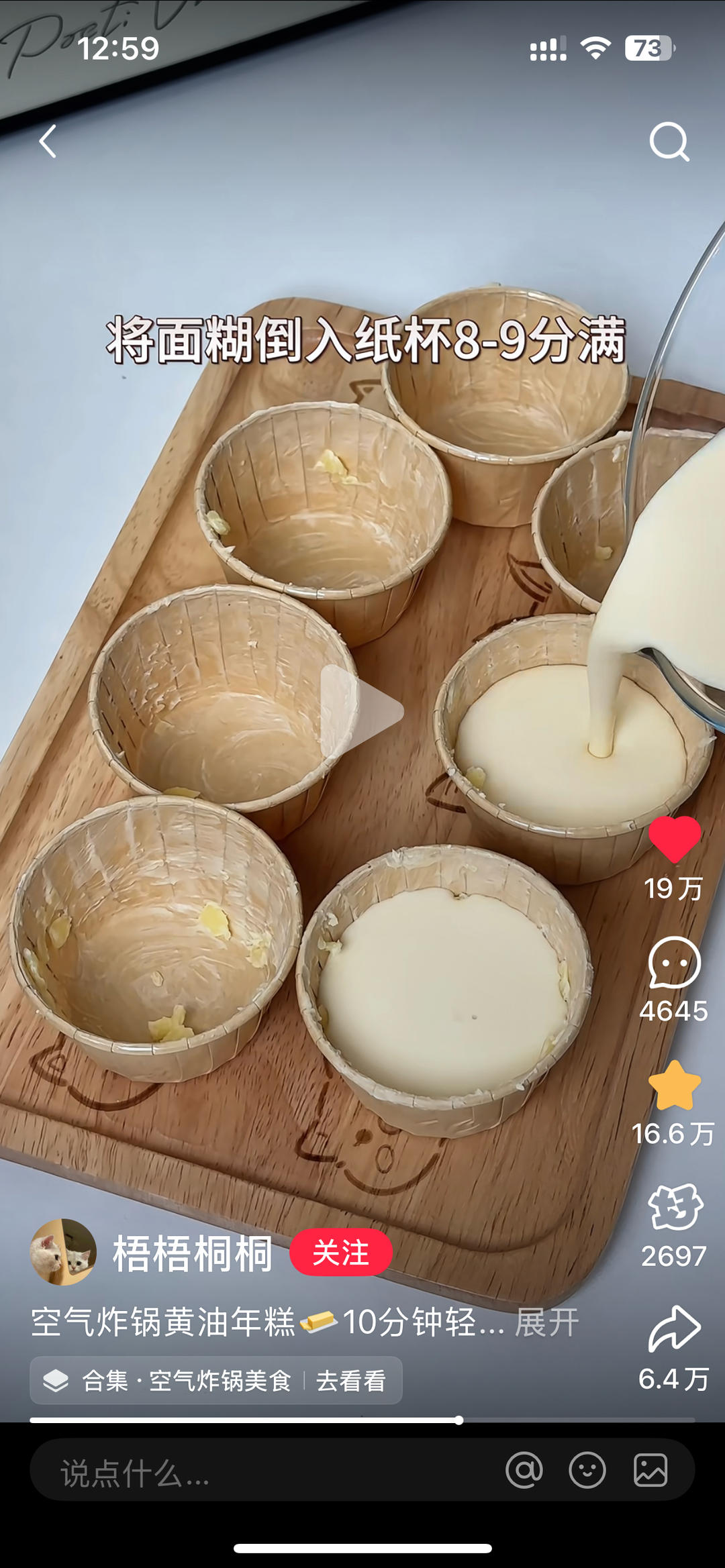Expand the caption with 展开
Screen dimensions: 725x1568
click(x=546, y=1322)
